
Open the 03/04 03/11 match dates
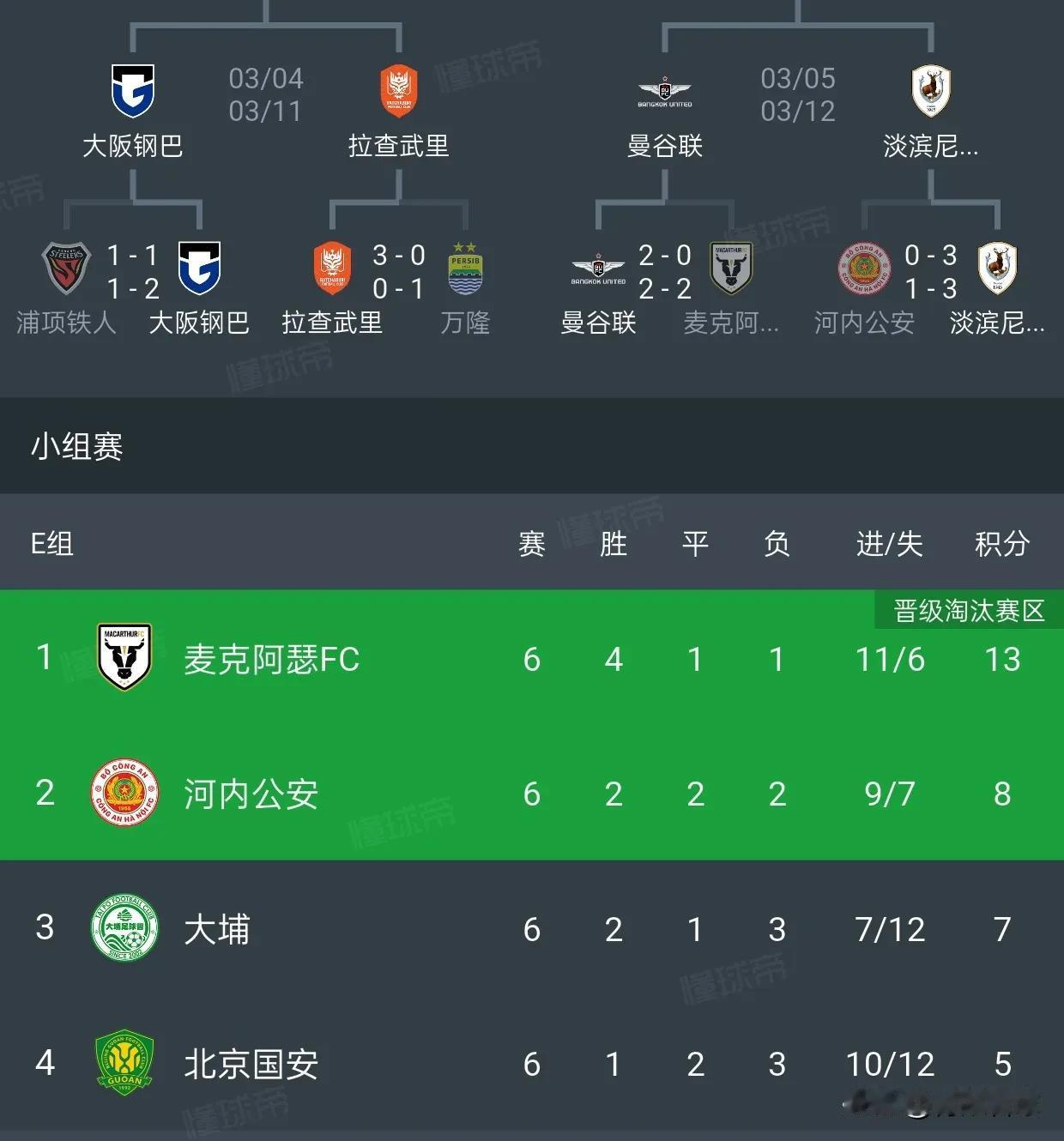coord(266,95)
